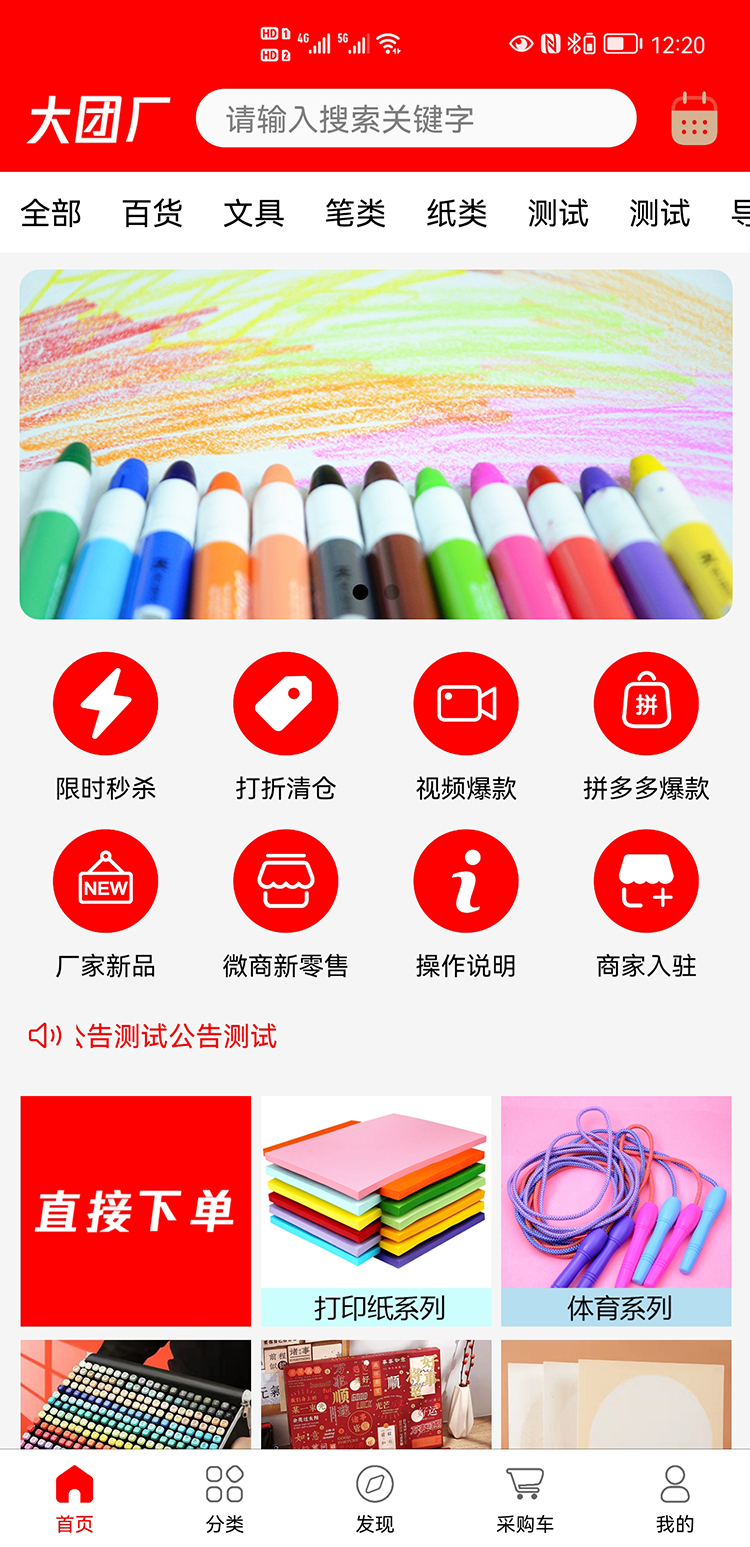Open the crayon banner image
Image resolution: width=750 pixels, height=1547 pixels.
[376, 444]
